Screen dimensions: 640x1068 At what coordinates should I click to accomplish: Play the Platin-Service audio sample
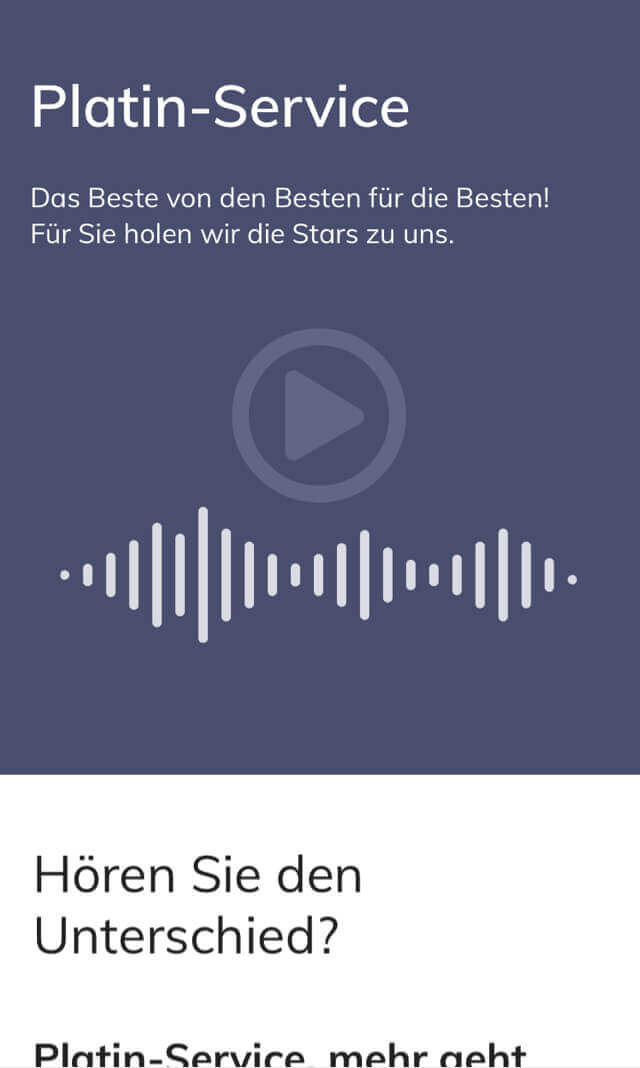319,415
